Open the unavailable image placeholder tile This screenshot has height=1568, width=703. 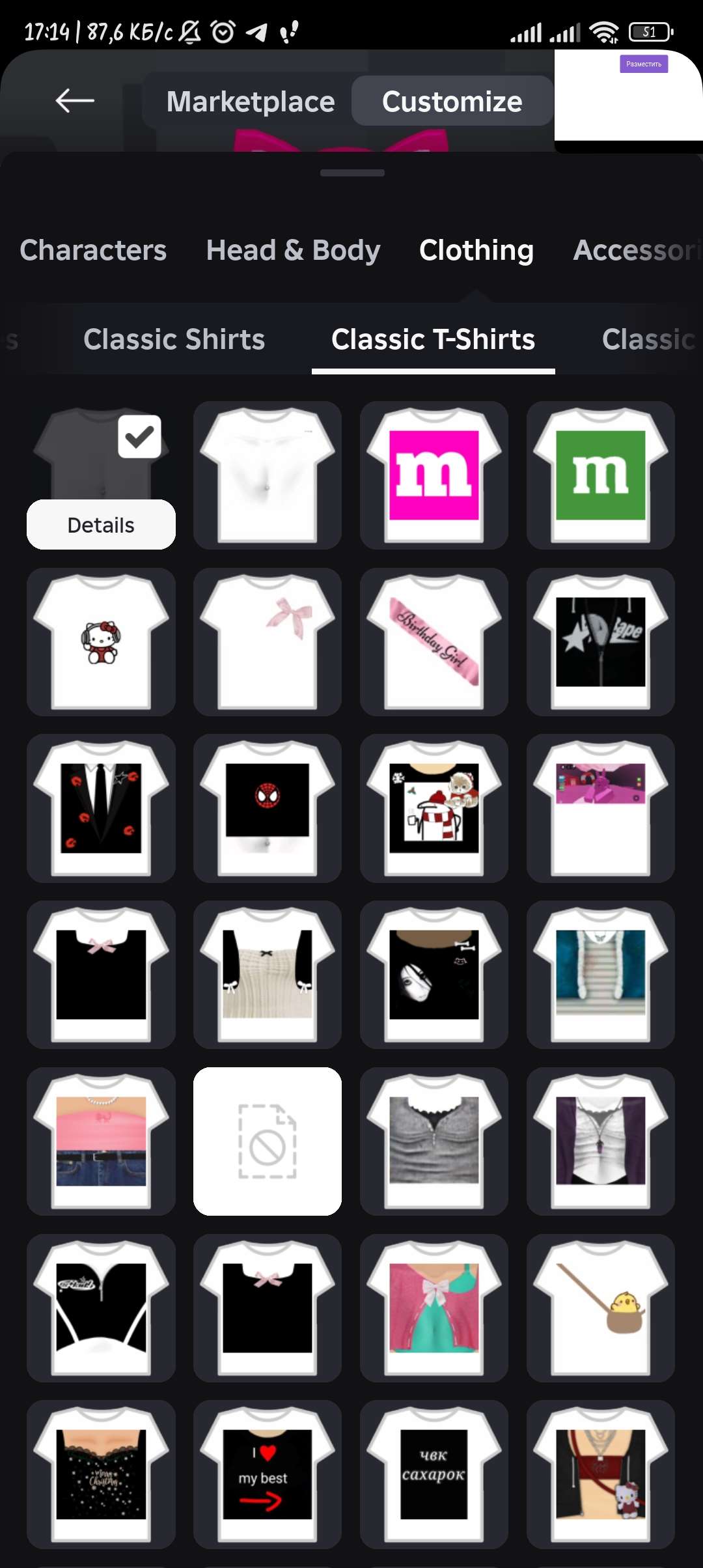tap(267, 1141)
